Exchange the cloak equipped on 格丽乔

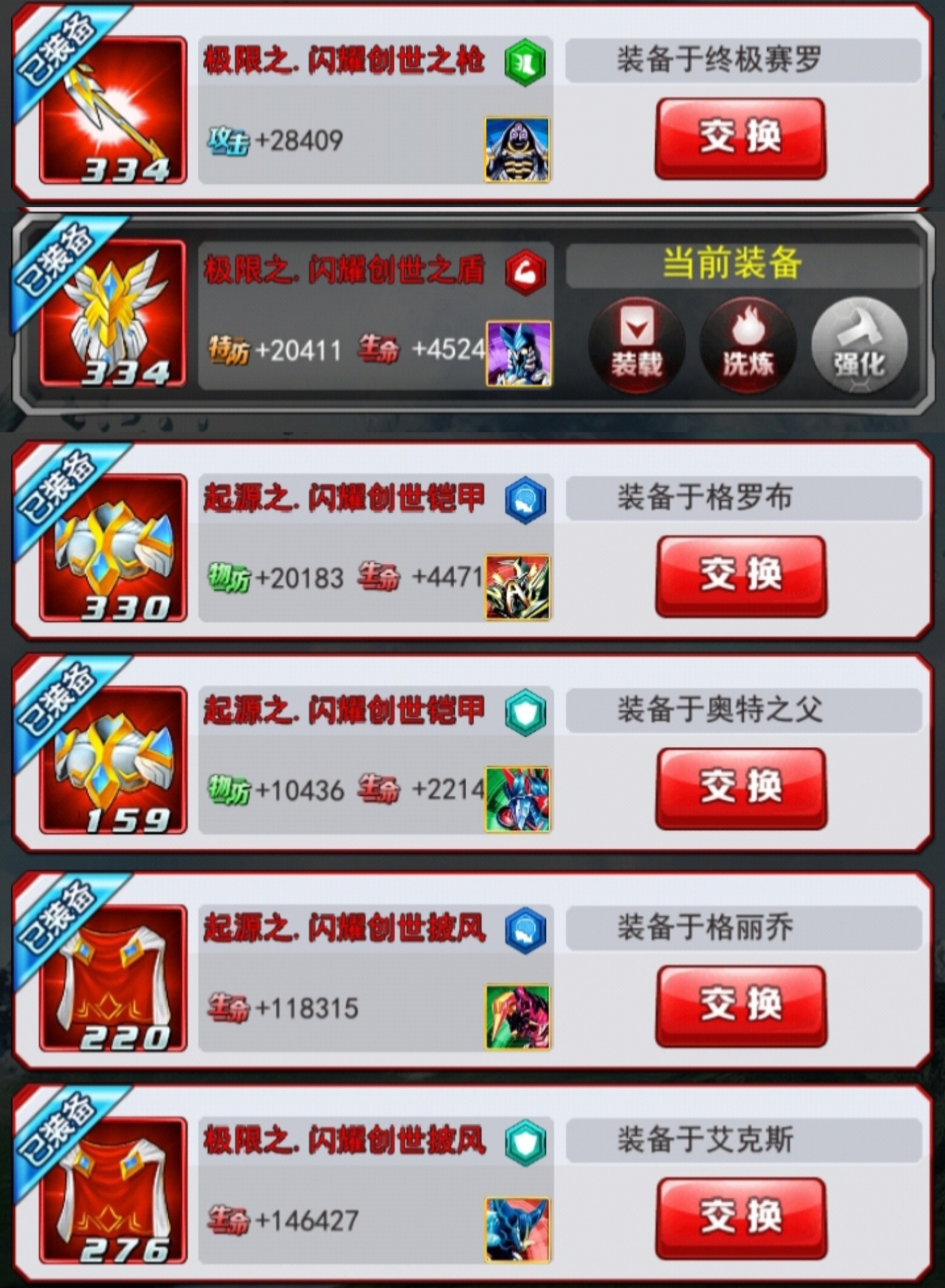741,1005
